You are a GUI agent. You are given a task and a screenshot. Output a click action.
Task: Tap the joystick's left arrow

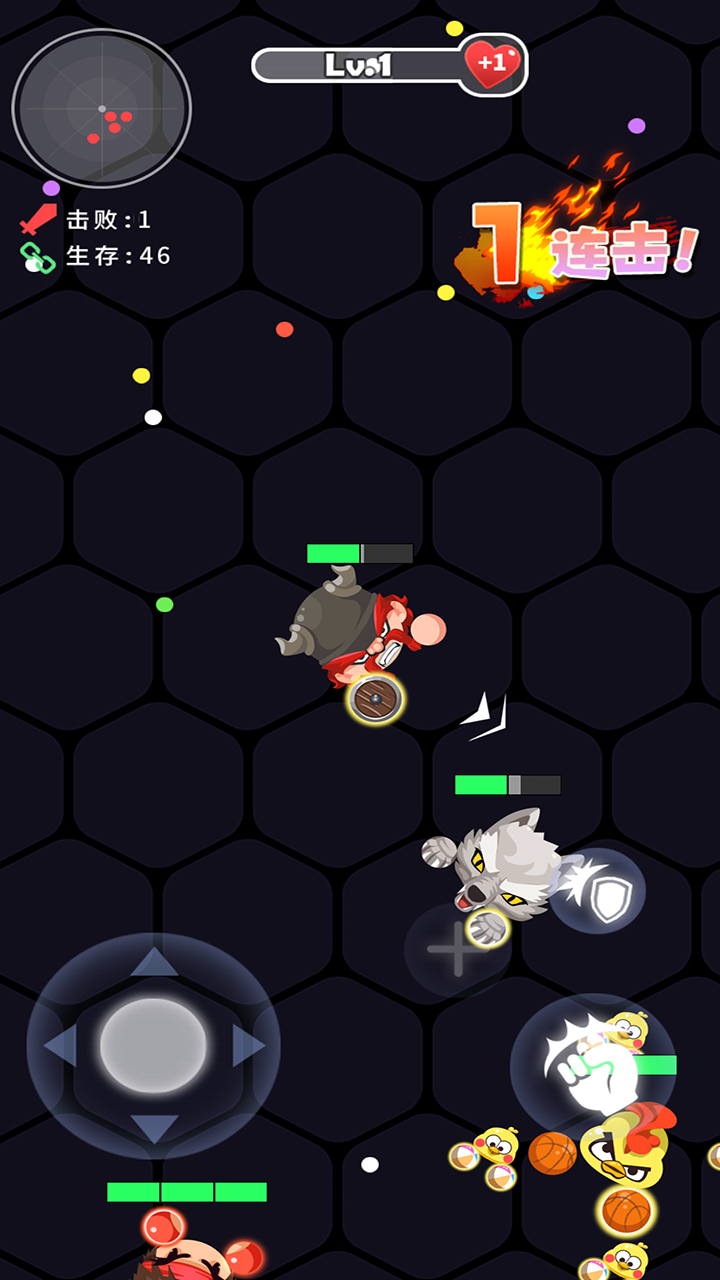click(61, 1046)
